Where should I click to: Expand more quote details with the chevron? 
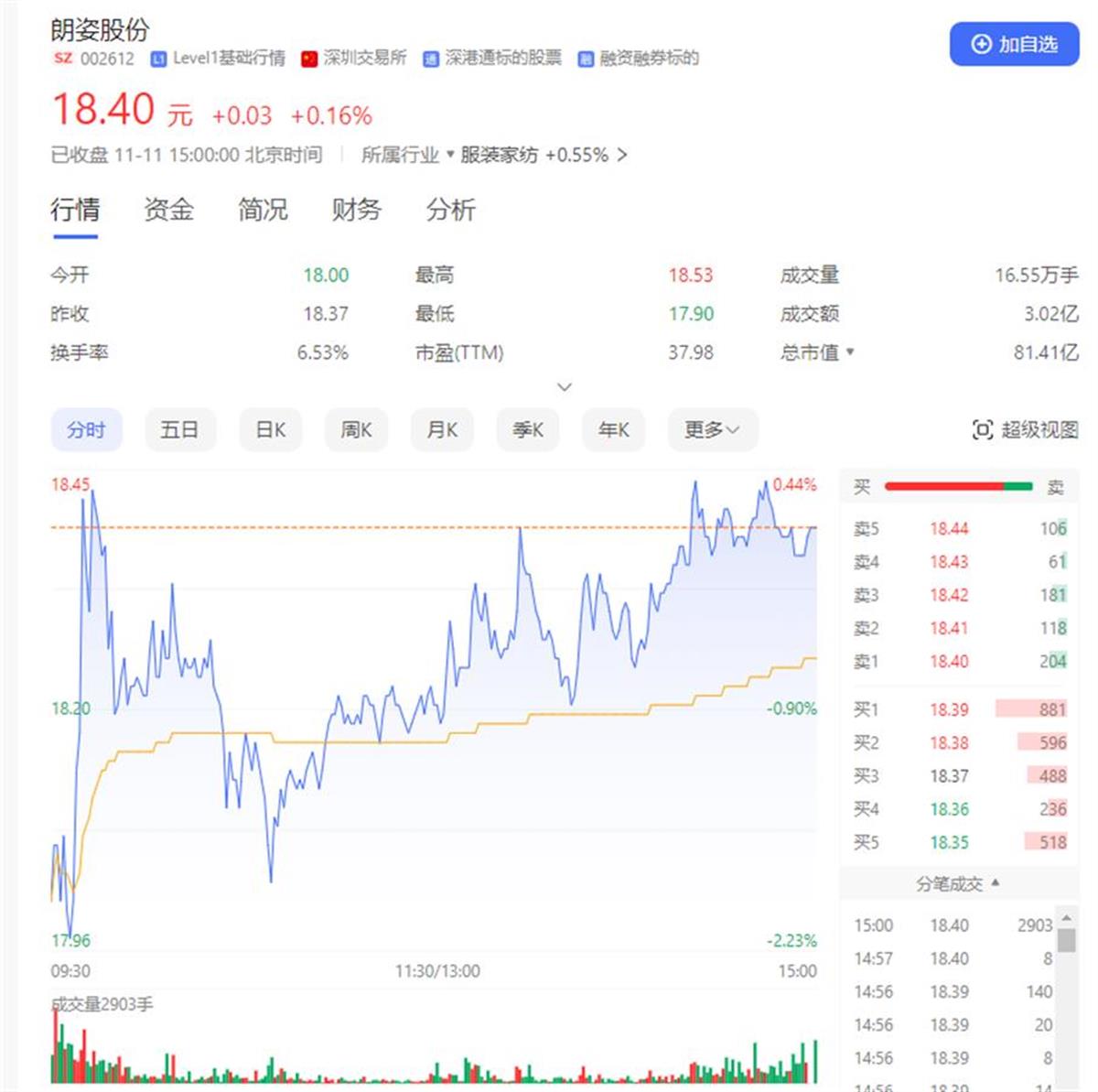pyautogui.click(x=565, y=387)
